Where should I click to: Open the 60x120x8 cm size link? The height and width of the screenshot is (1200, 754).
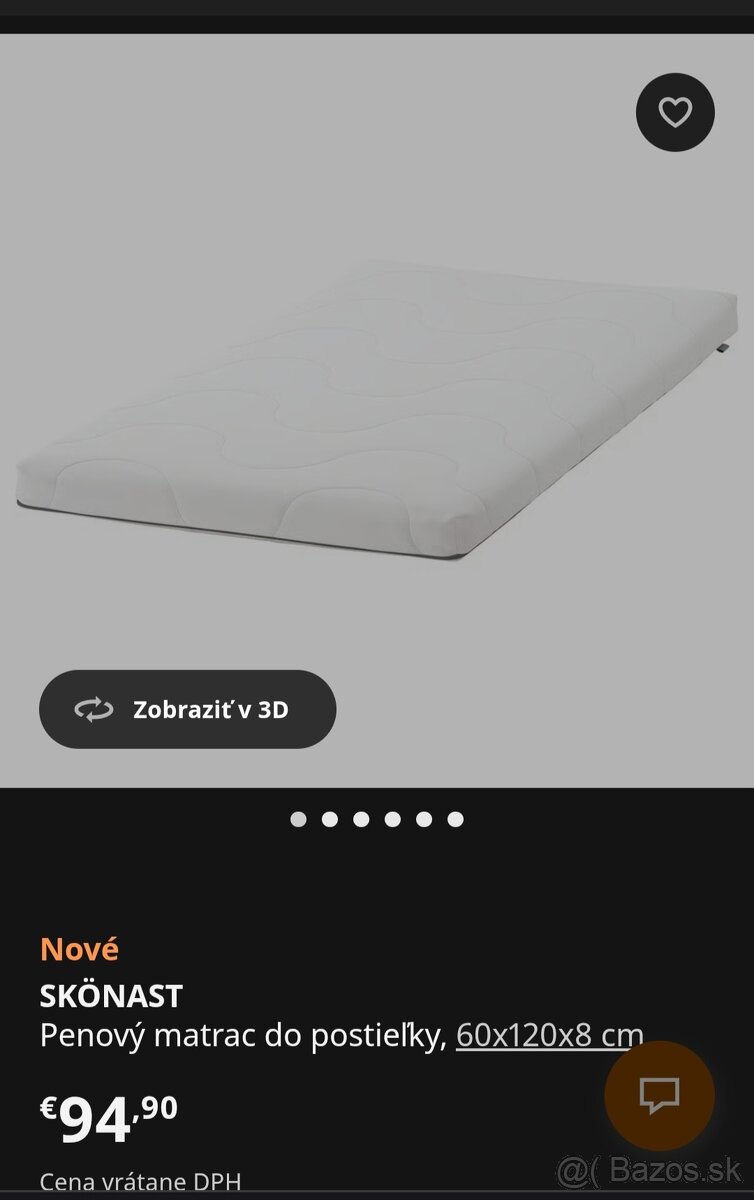pos(549,1035)
